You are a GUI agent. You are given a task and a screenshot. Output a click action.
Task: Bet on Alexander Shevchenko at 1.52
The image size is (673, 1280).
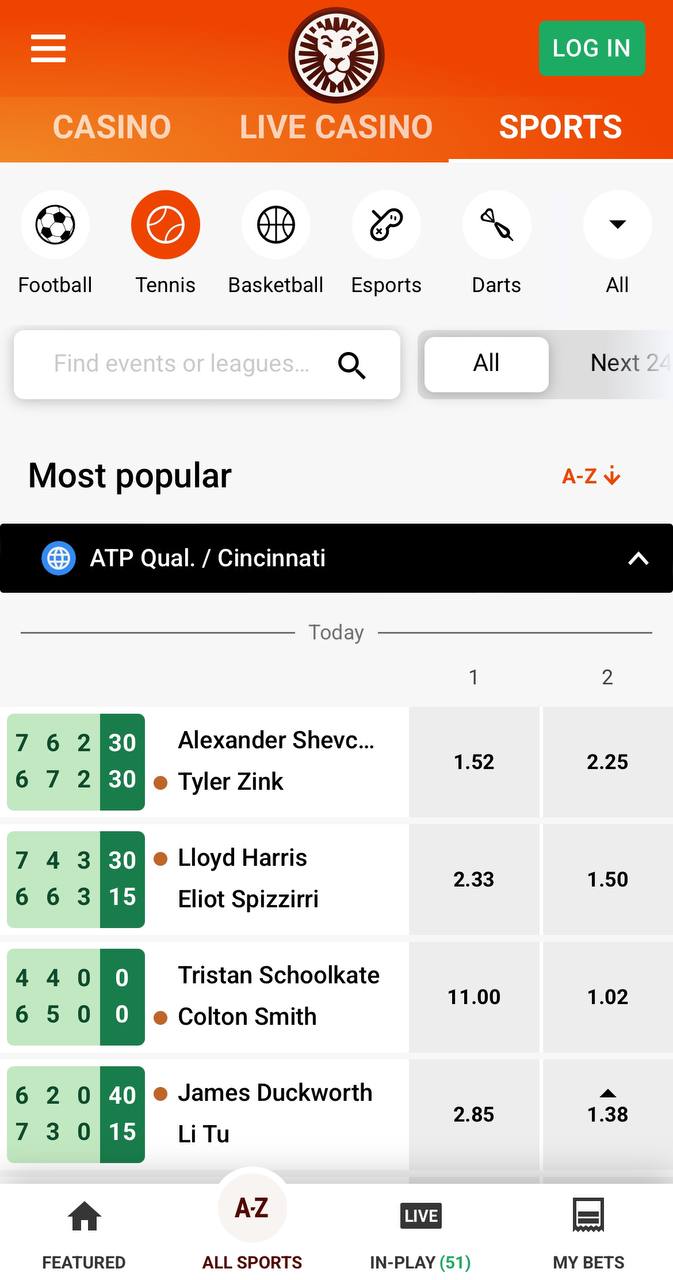click(474, 762)
